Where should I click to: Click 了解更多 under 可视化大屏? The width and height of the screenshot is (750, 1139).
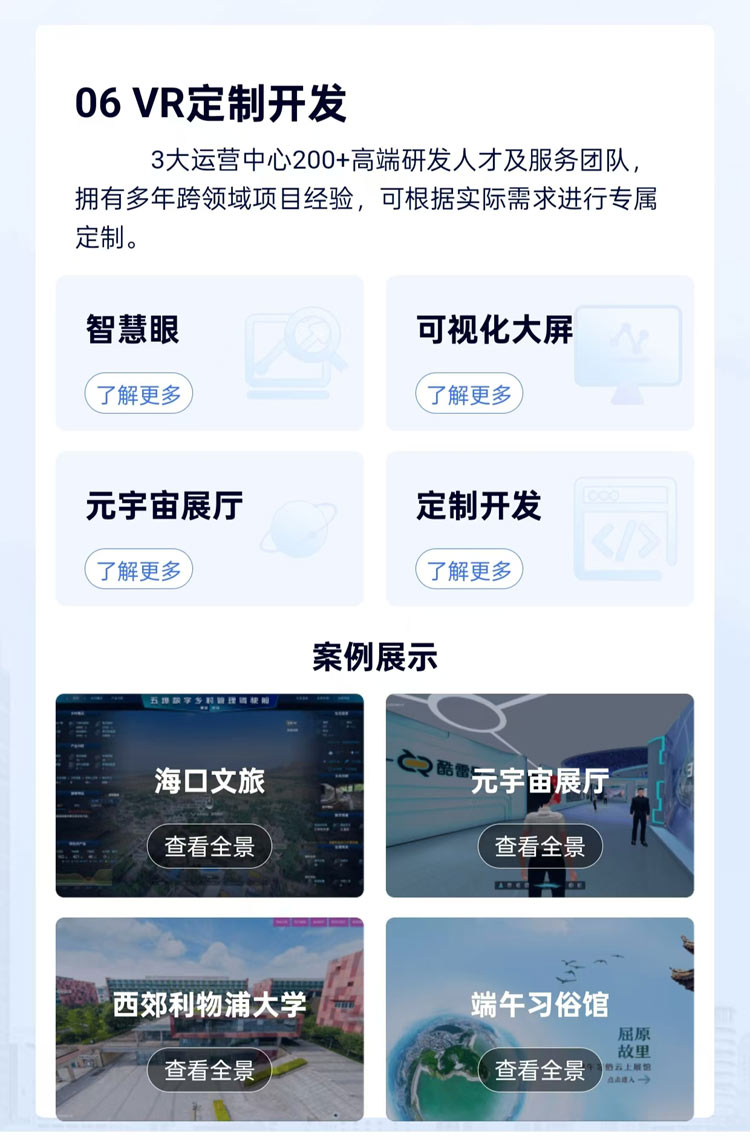pos(468,393)
